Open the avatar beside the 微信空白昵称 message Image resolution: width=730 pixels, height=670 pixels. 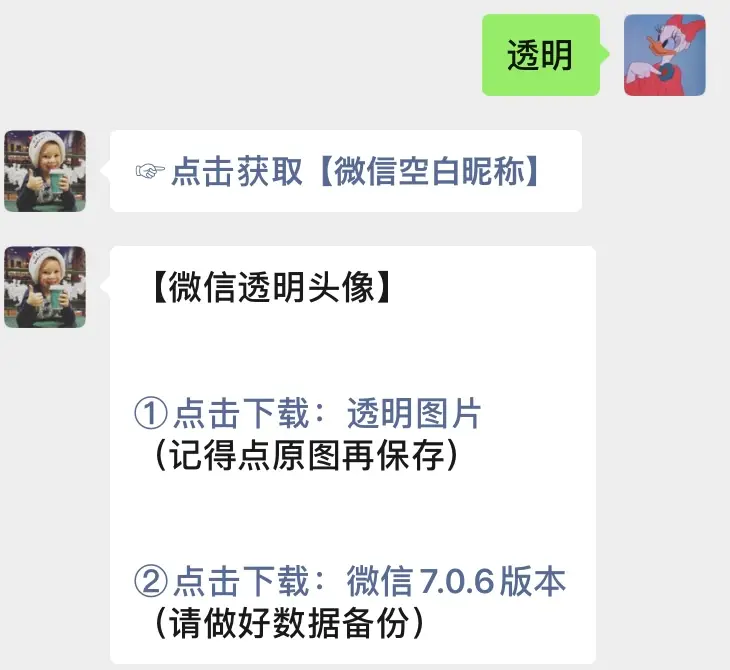[45, 171]
